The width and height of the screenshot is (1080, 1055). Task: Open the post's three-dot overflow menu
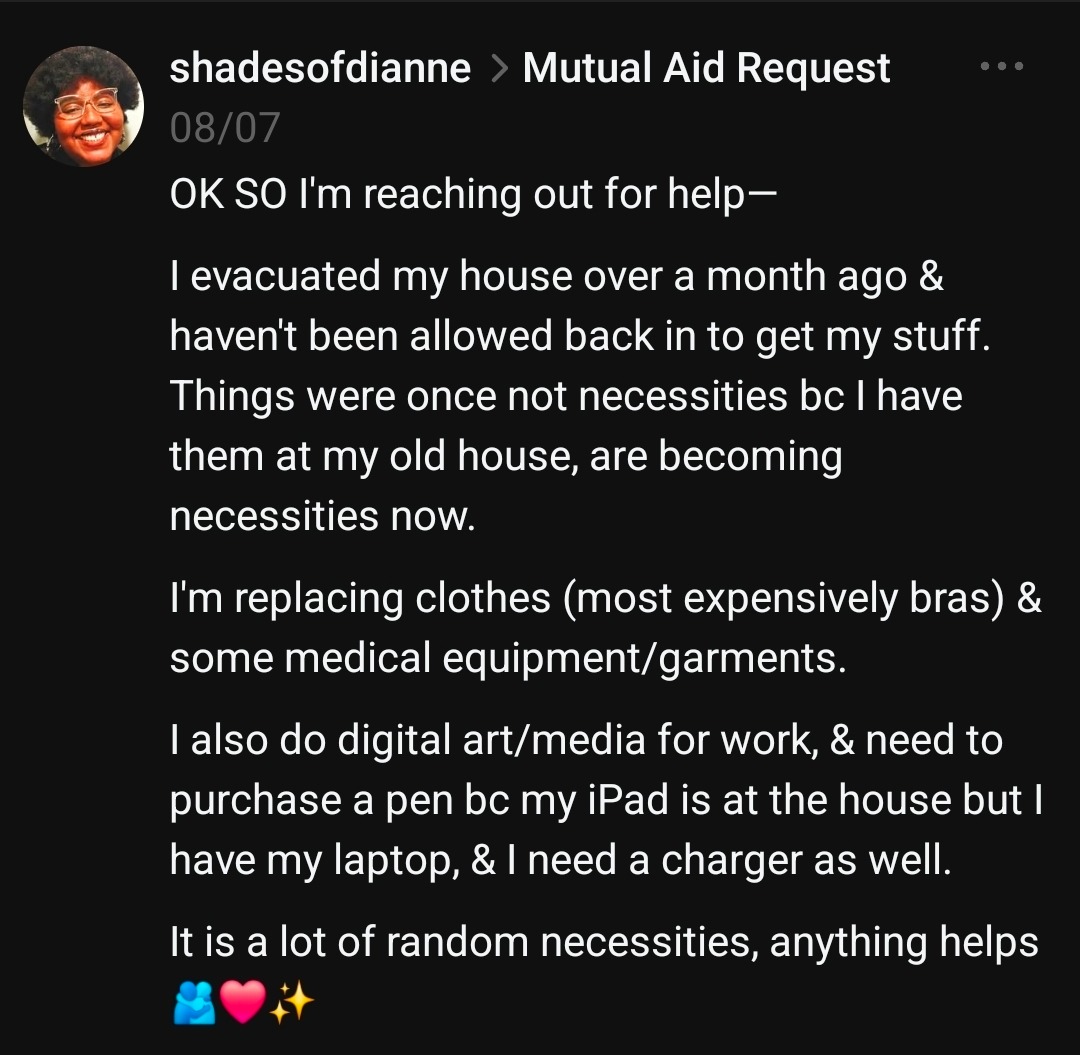point(1001,67)
